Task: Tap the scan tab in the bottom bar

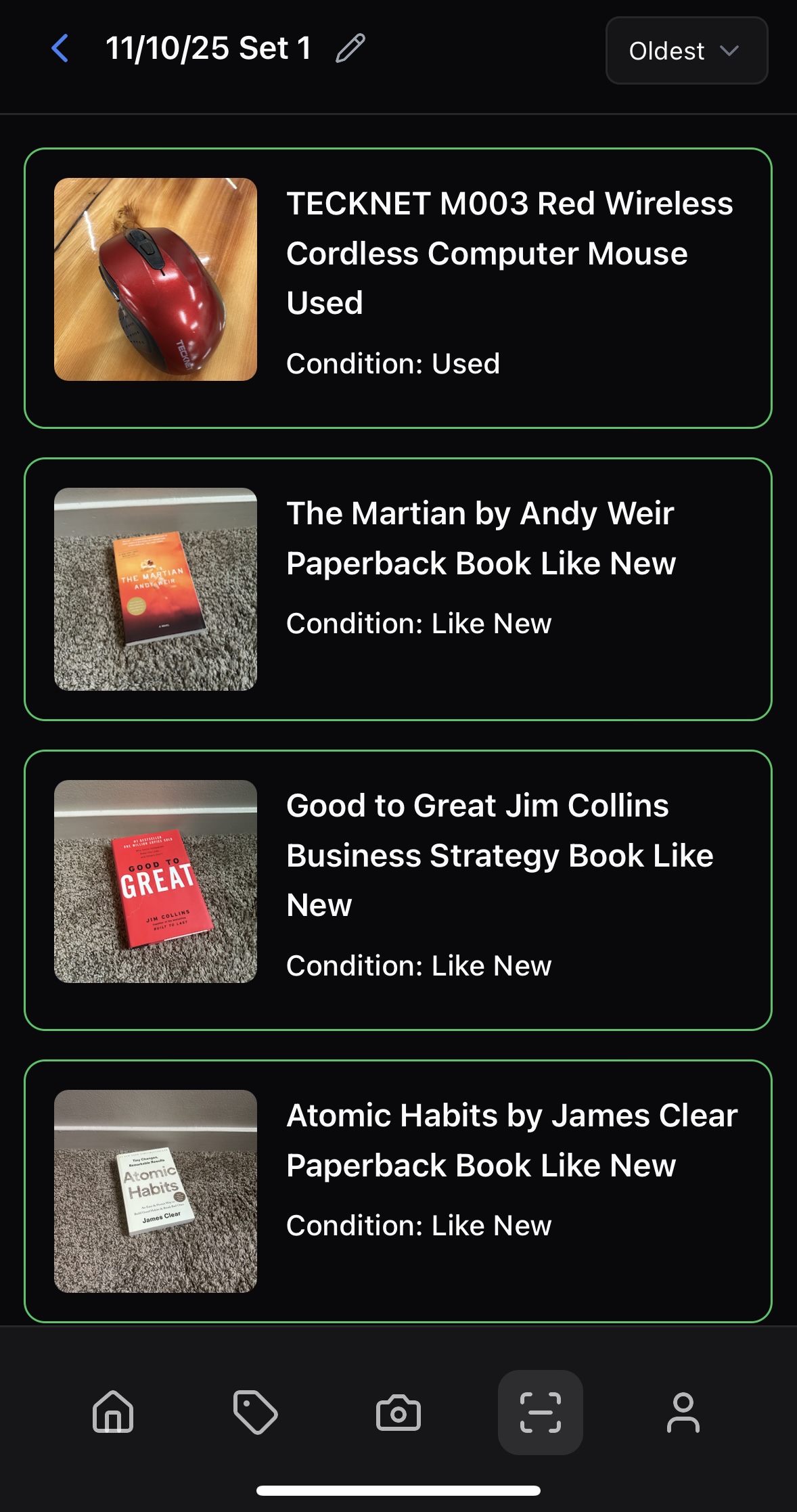Action: (x=540, y=1413)
